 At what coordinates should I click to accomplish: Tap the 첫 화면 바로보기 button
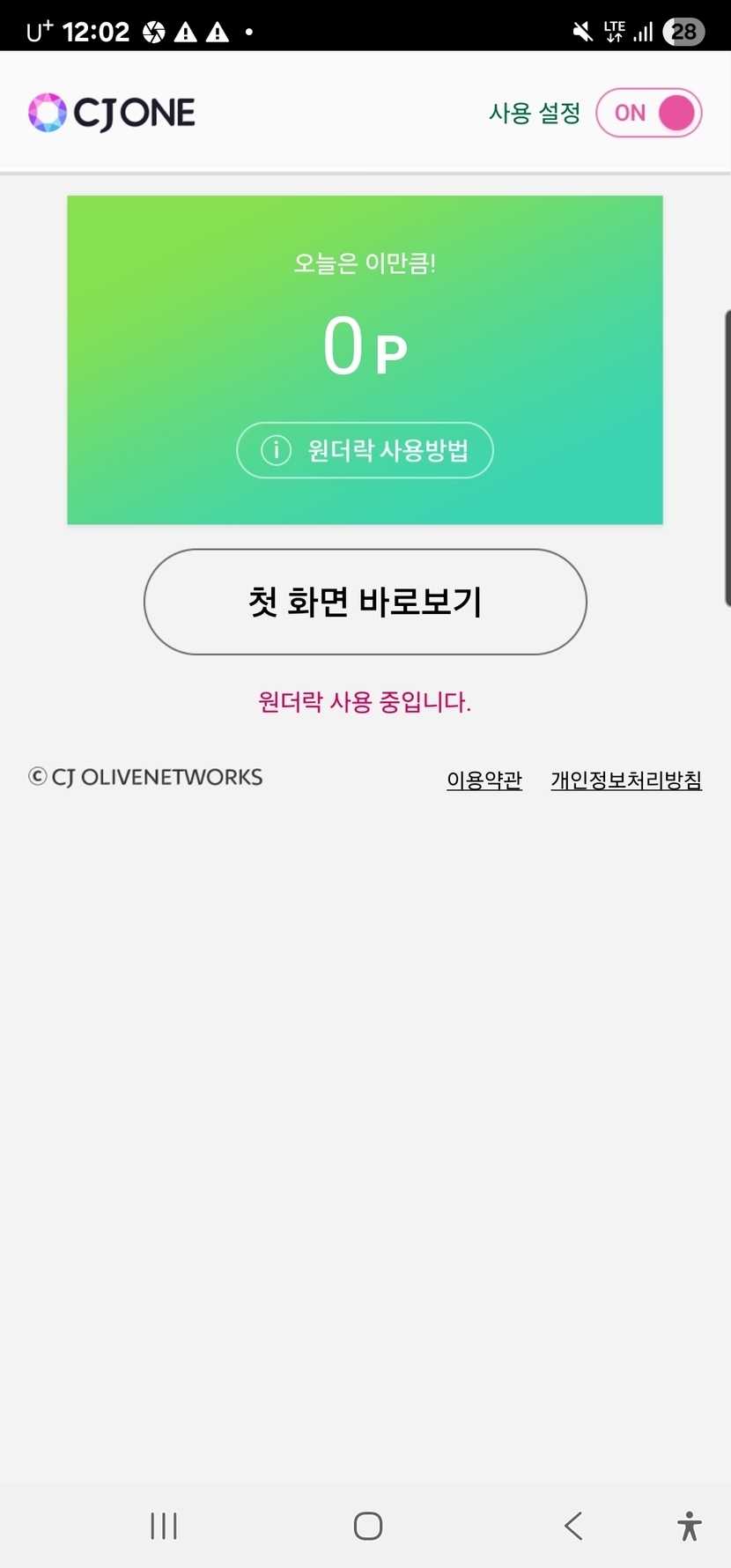tap(365, 602)
